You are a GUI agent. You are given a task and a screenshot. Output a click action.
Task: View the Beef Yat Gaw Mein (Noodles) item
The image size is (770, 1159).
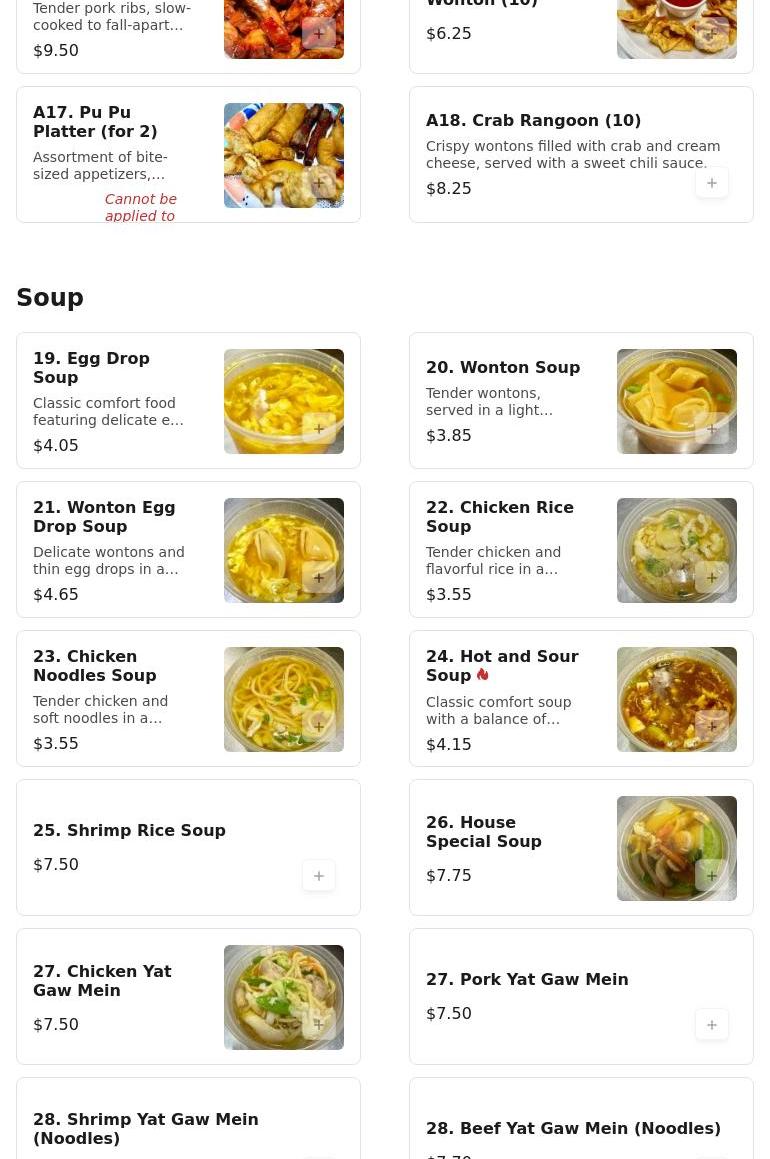click(x=573, y=1128)
